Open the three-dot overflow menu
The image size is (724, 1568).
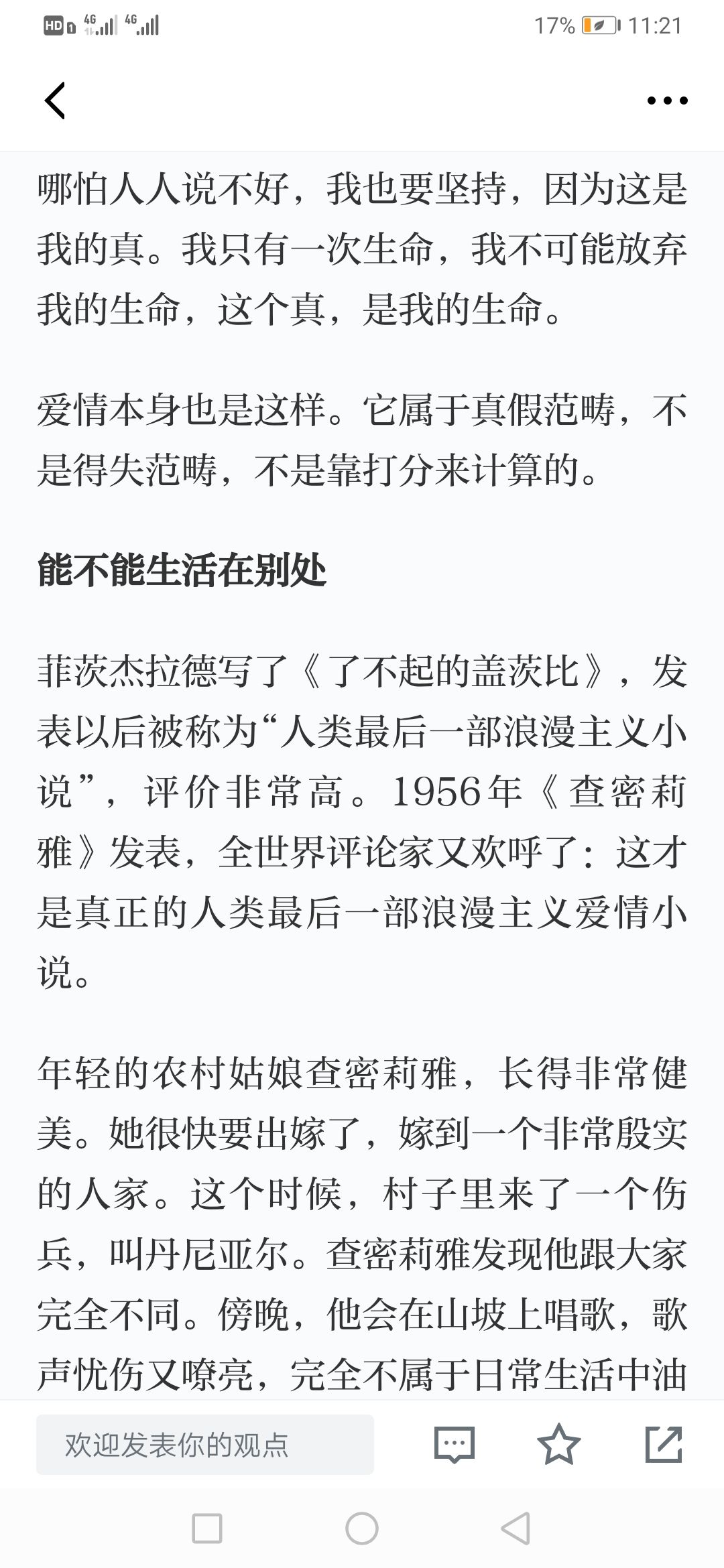point(667,101)
